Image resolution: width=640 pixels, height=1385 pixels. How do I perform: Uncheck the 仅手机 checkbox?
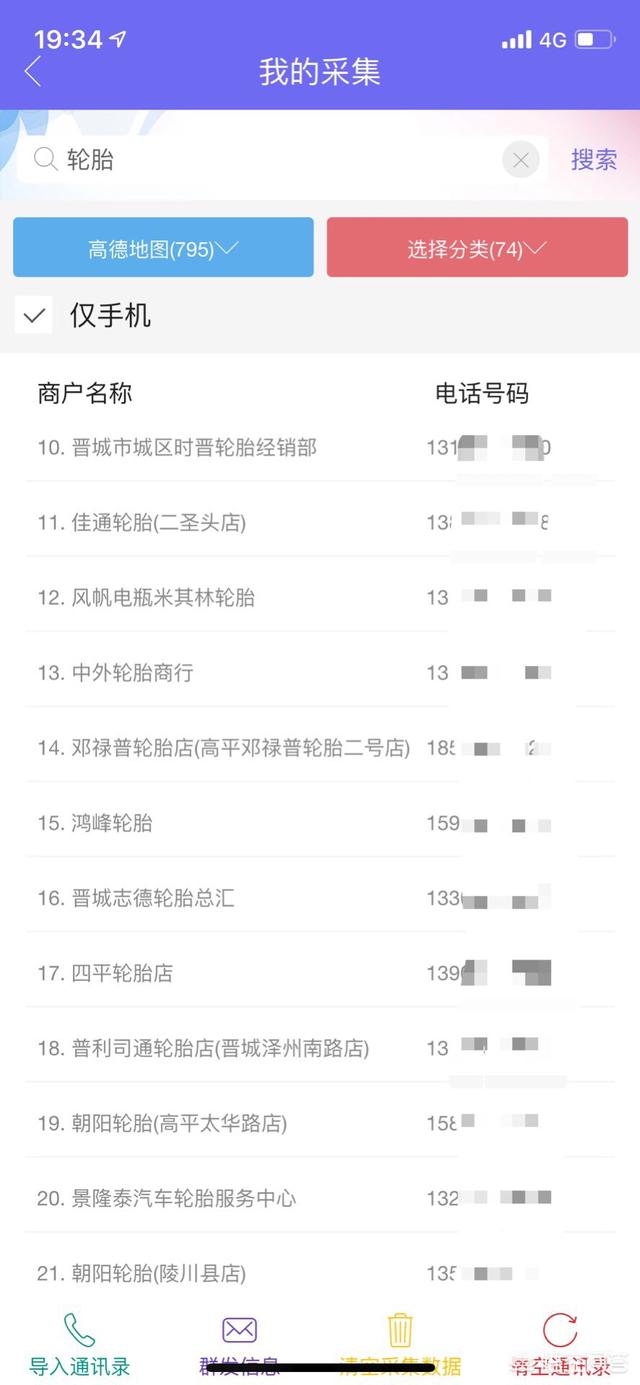tap(35, 316)
